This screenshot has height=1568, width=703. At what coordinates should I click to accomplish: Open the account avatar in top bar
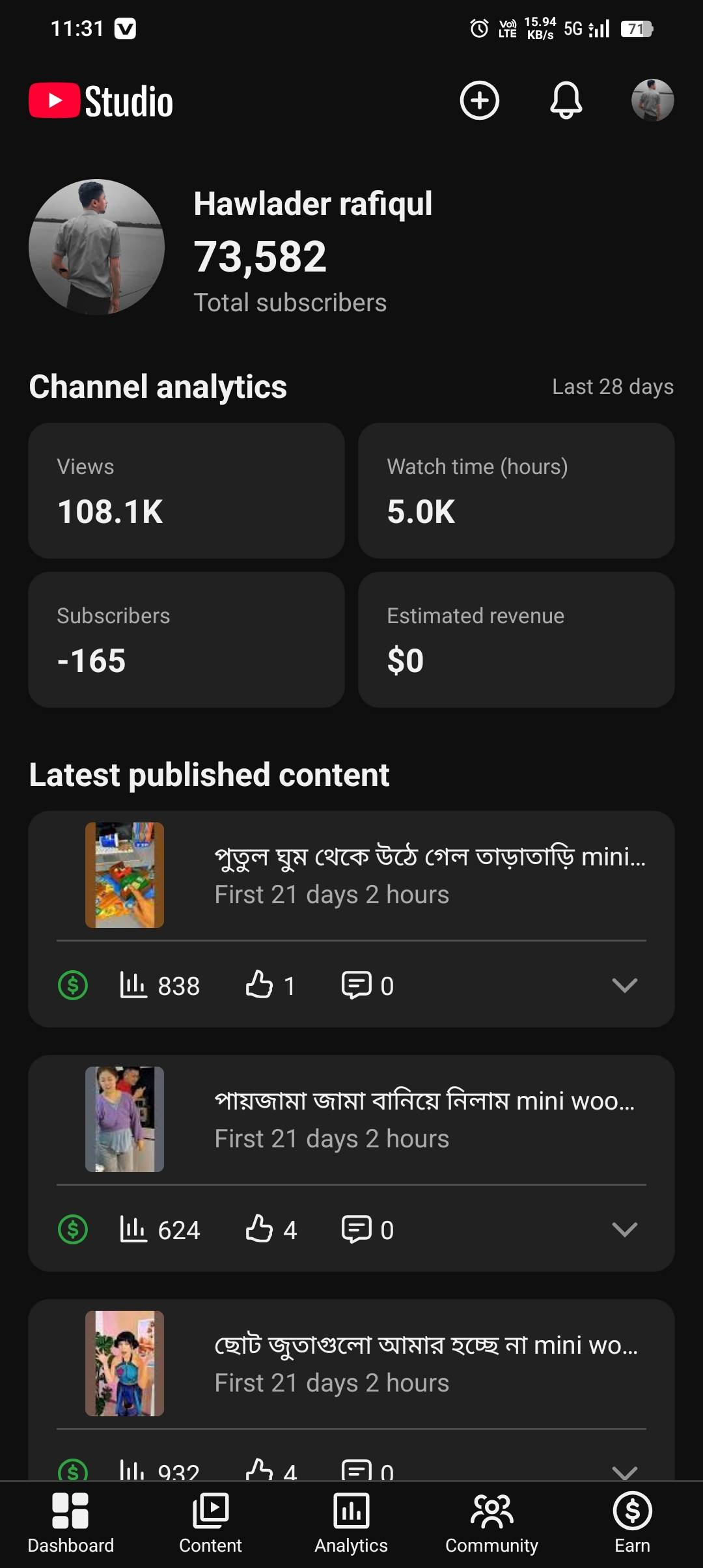coord(652,100)
